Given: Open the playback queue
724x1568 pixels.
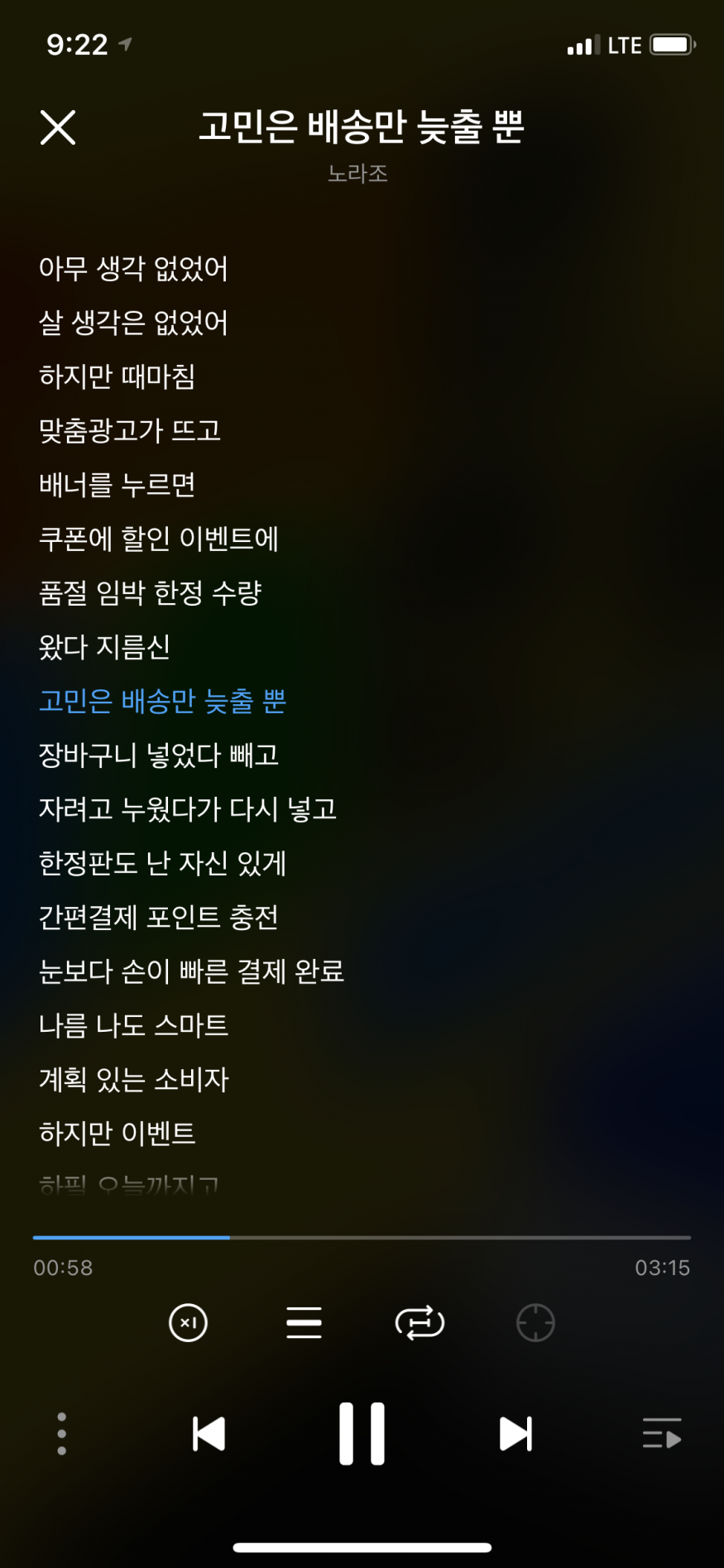Looking at the screenshot, I should (x=662, y=1434).
